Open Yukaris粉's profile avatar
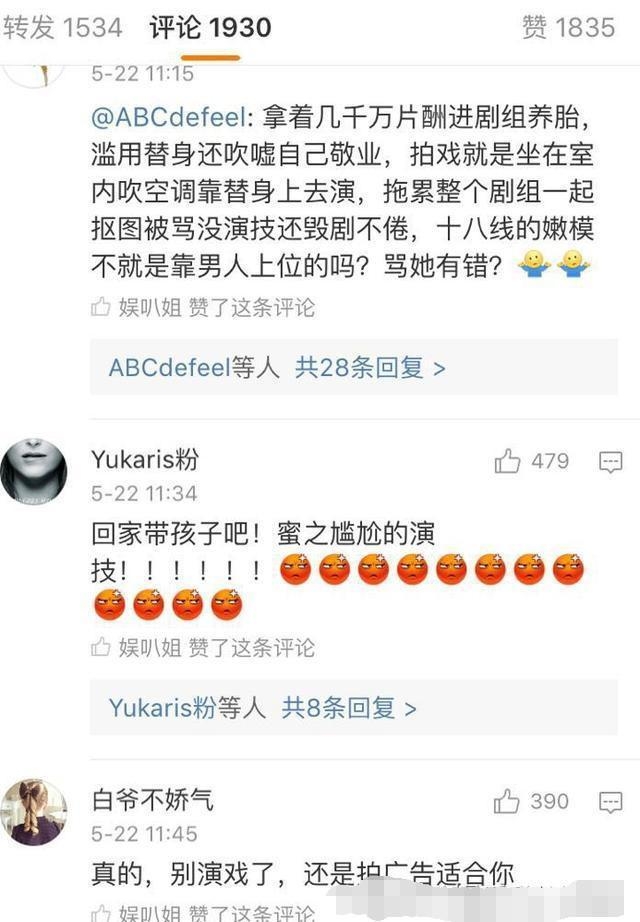The width and height of the screenshot is (640, 922). 35,471
